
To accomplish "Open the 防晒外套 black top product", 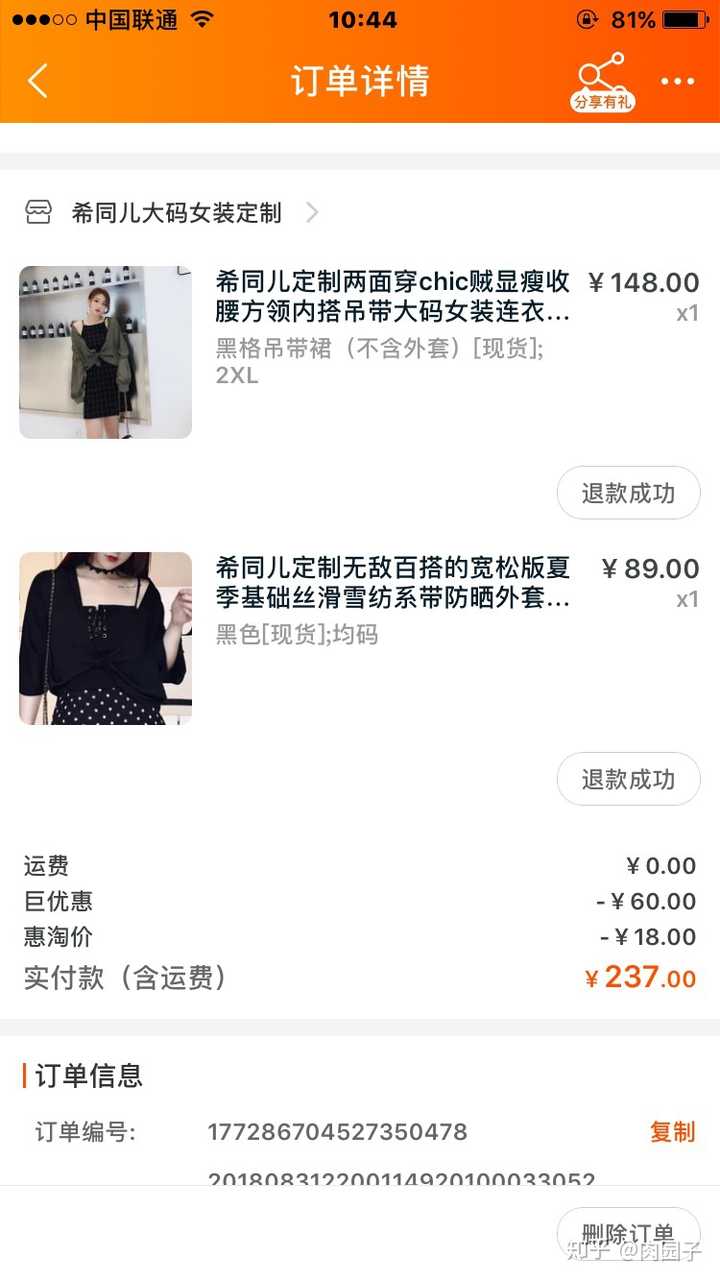I will (360, 638).
